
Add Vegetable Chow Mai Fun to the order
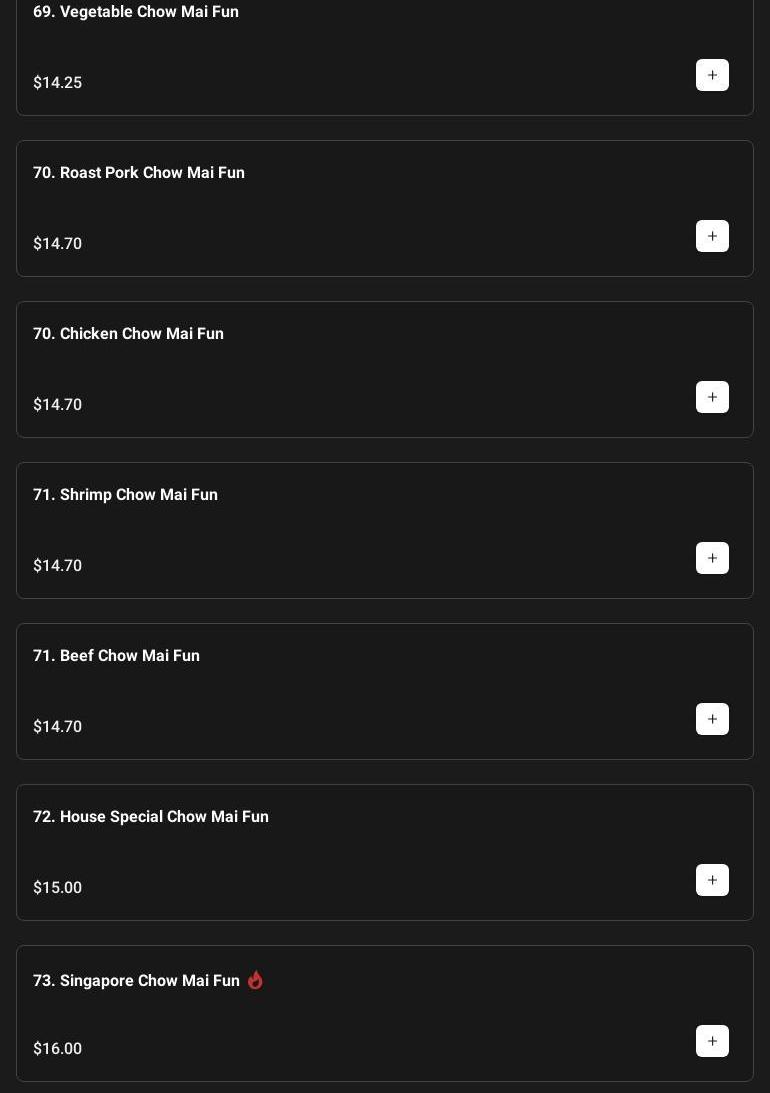[712, 75]
